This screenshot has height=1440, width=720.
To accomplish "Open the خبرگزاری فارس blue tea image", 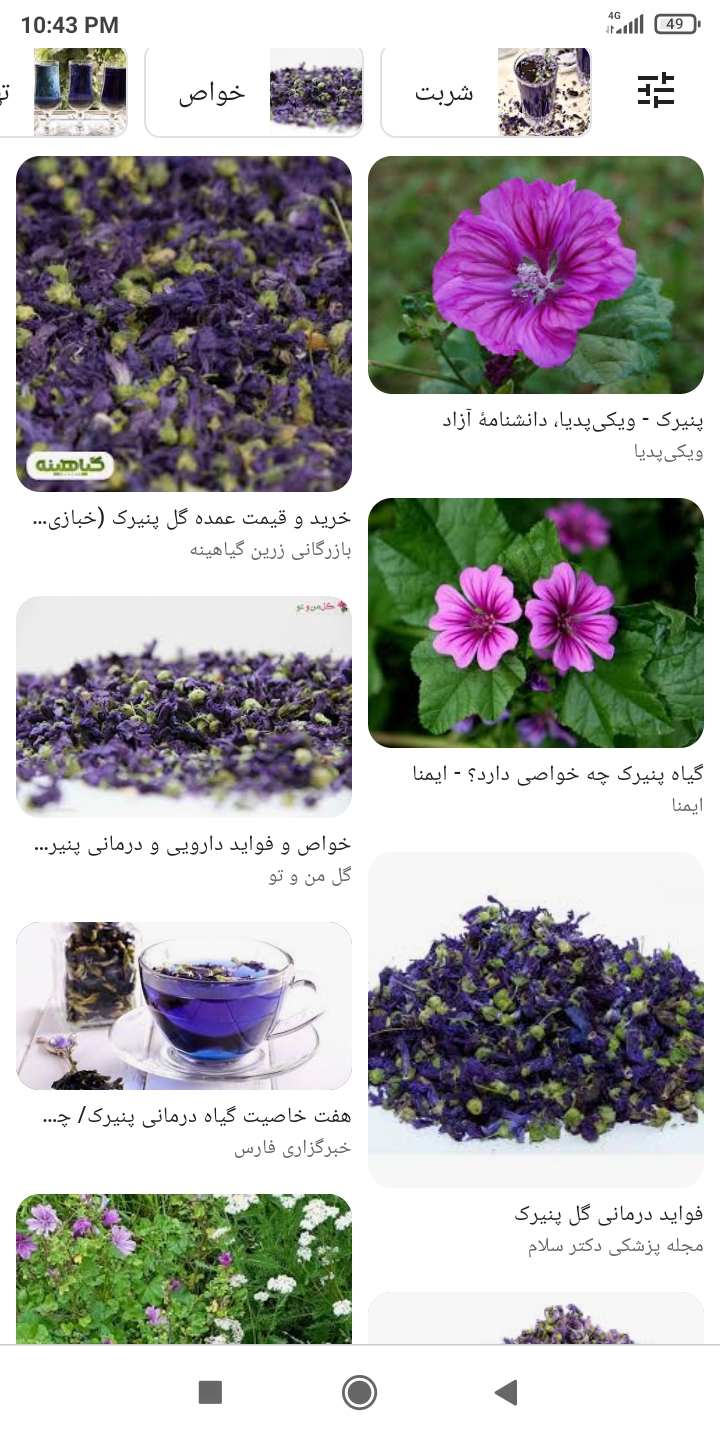I will coord(184,1005).
